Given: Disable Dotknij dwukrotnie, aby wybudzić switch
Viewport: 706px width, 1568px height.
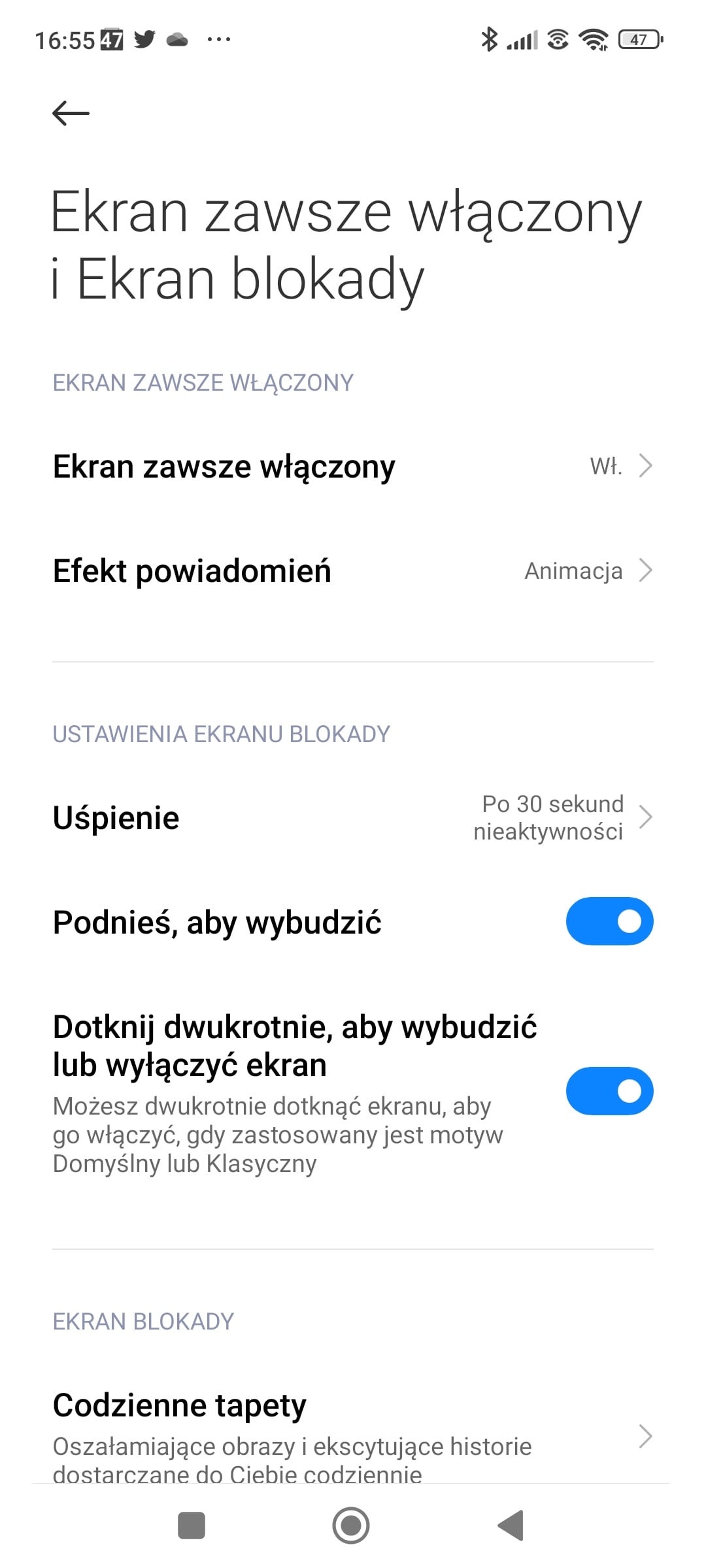Looking at the screenshot, I should (x=609, y=1091).
